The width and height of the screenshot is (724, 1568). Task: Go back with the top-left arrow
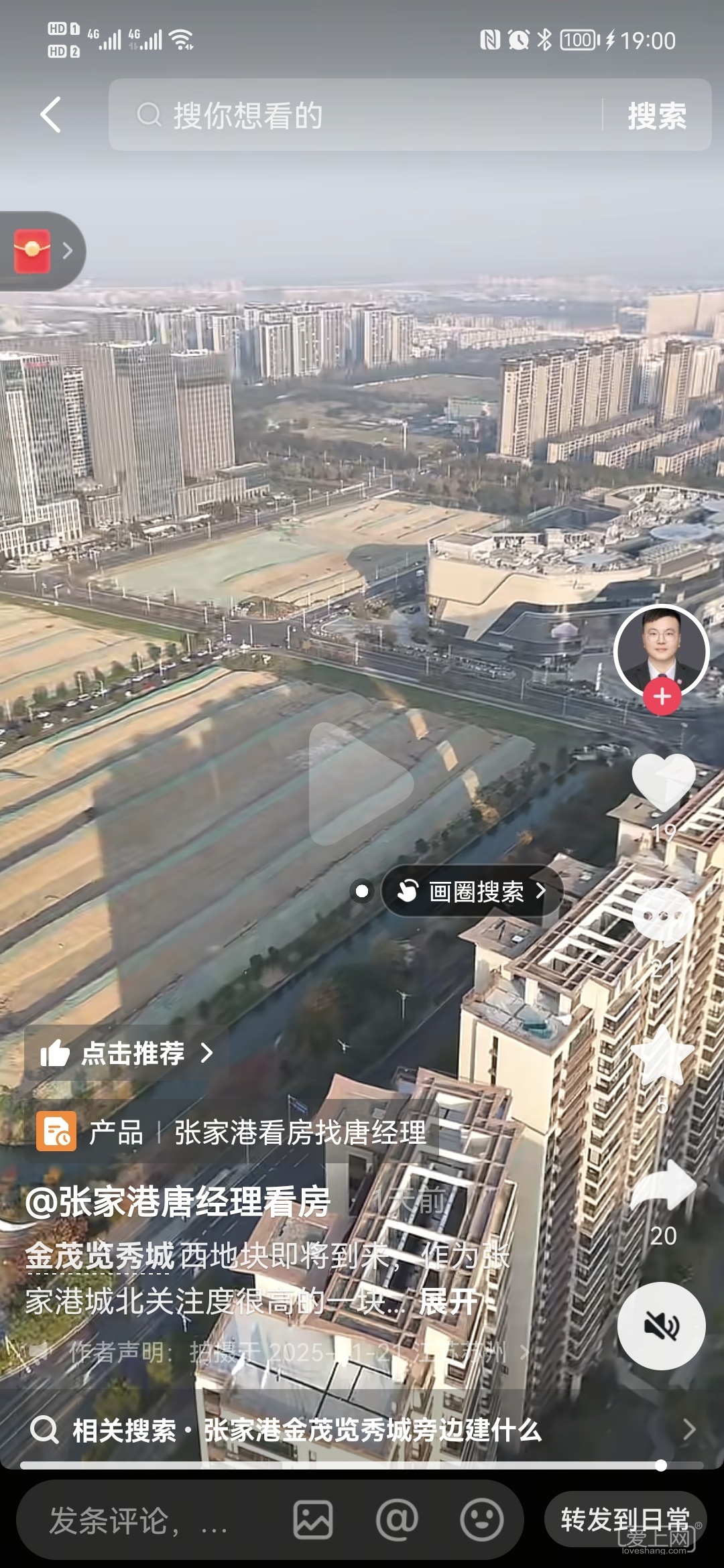click(51, 115)
